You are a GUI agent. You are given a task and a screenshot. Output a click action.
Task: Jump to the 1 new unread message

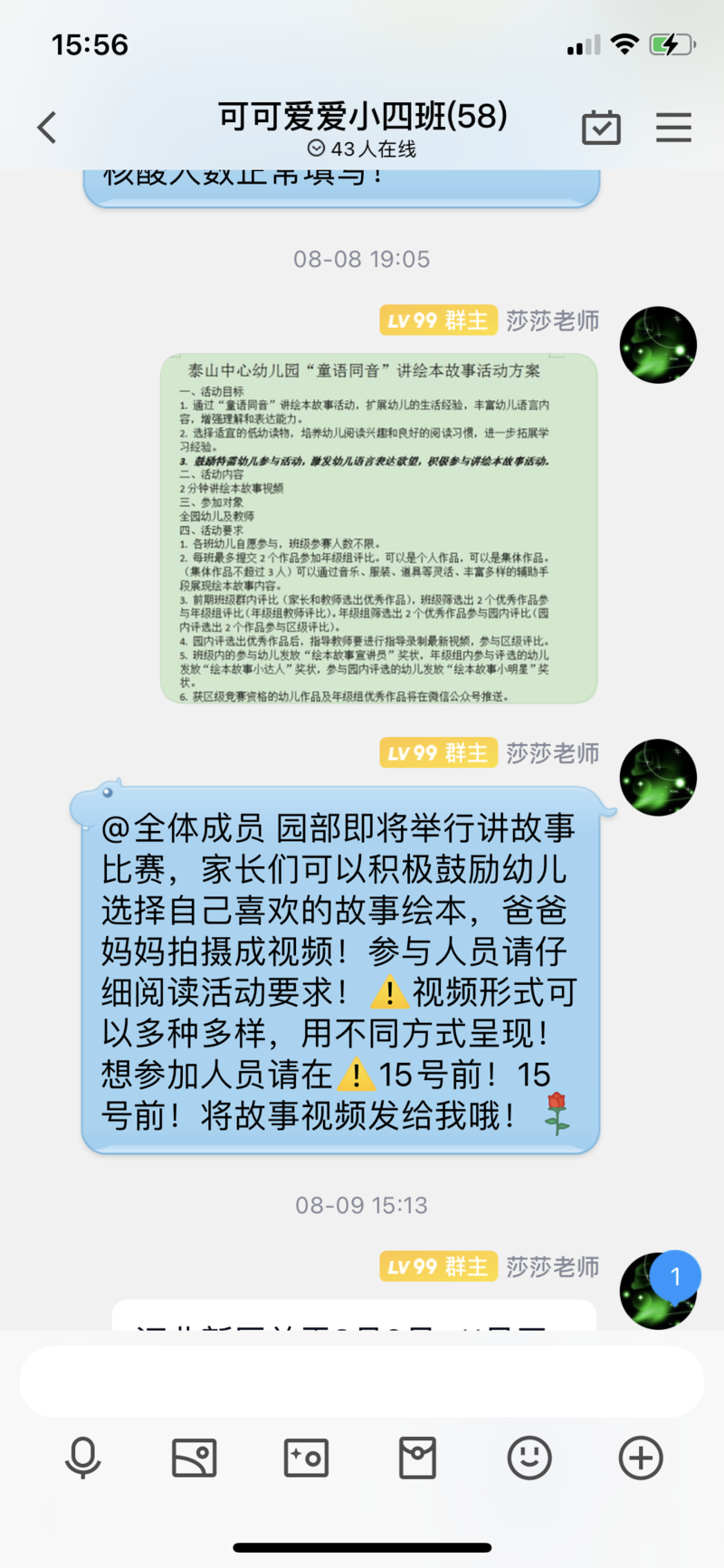(x=675, y=1276)
